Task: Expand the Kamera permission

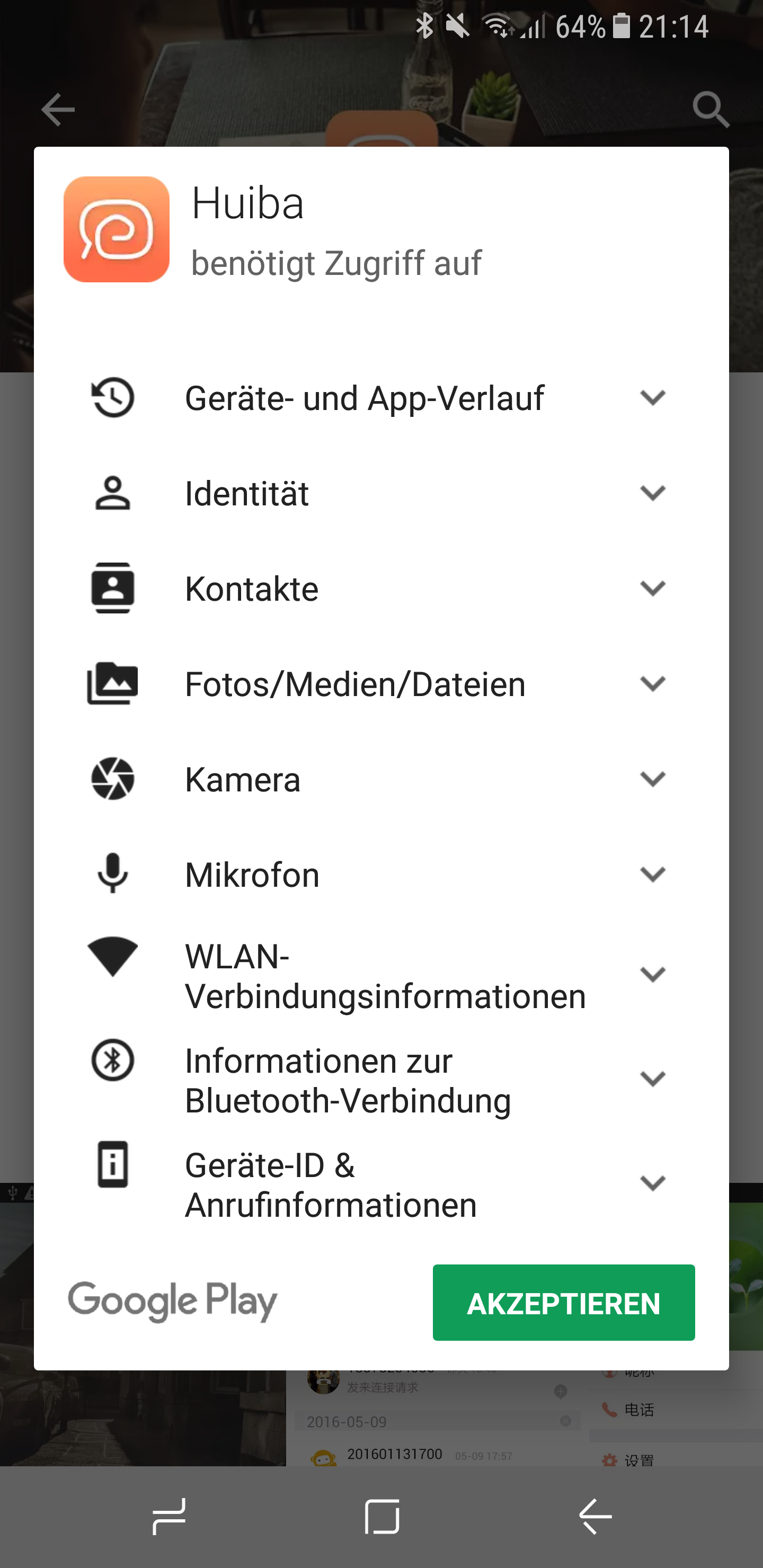Action: pyautogui.click(x=652, y=779)
